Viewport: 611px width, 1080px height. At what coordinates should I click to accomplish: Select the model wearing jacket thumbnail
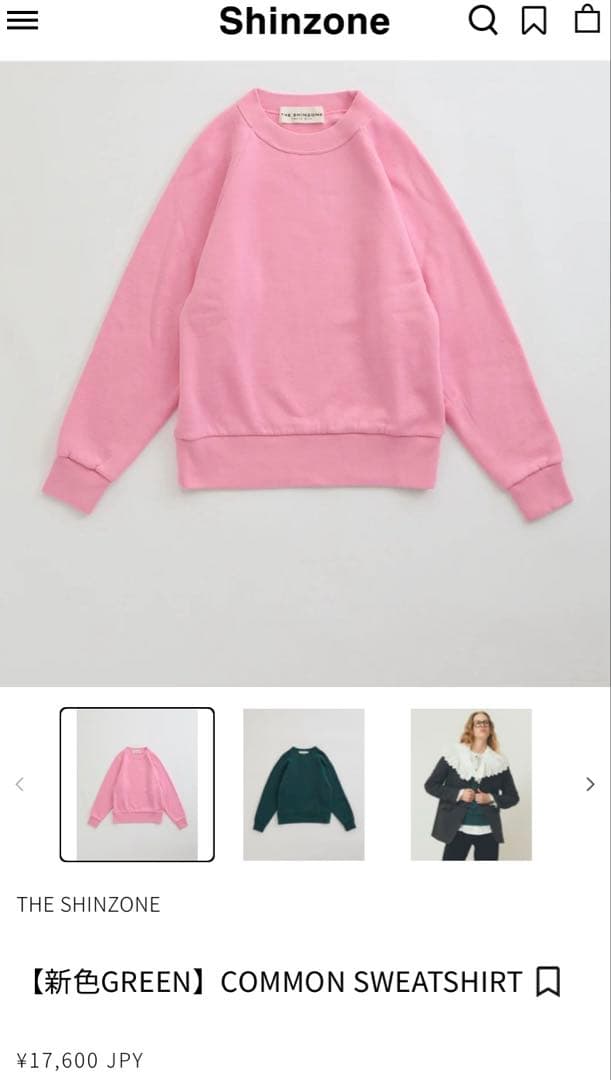coord(471,784)
